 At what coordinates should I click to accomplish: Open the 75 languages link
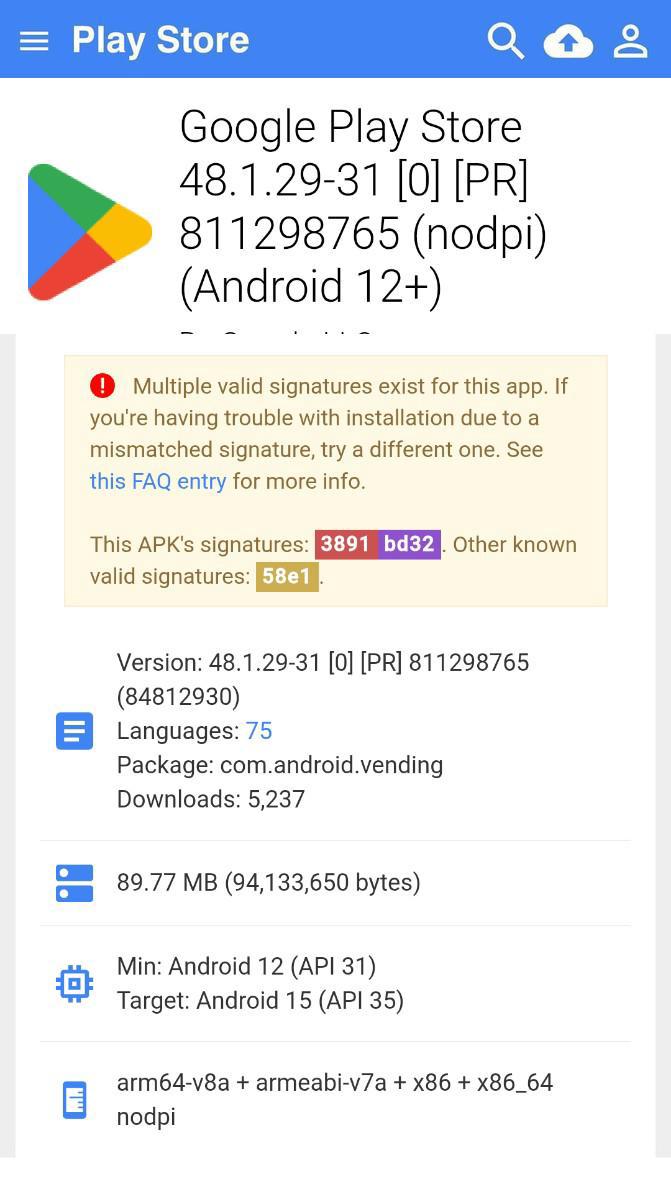(x=259, y=731)
